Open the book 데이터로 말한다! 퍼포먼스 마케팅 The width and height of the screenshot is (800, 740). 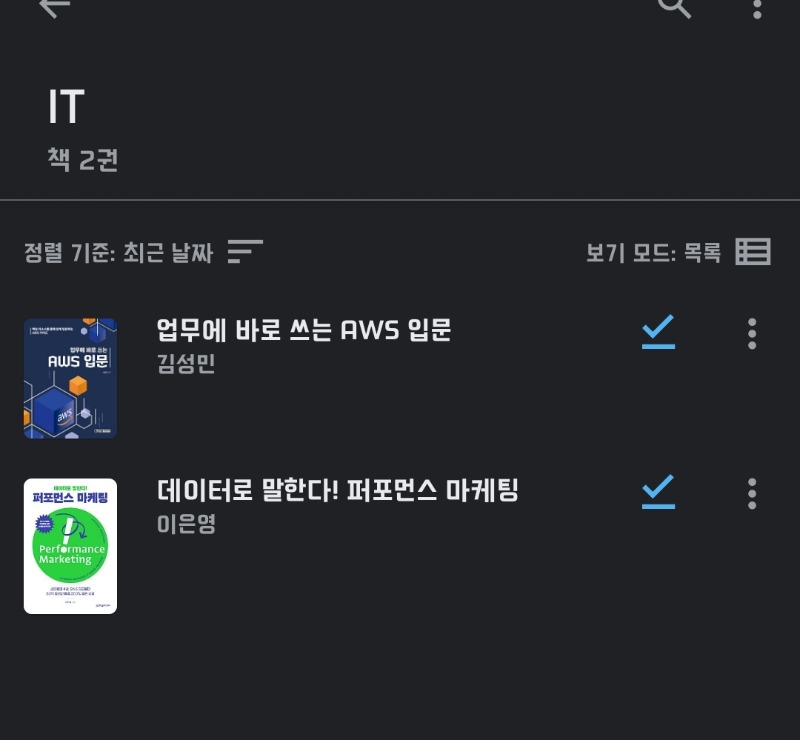coord(338,490)
